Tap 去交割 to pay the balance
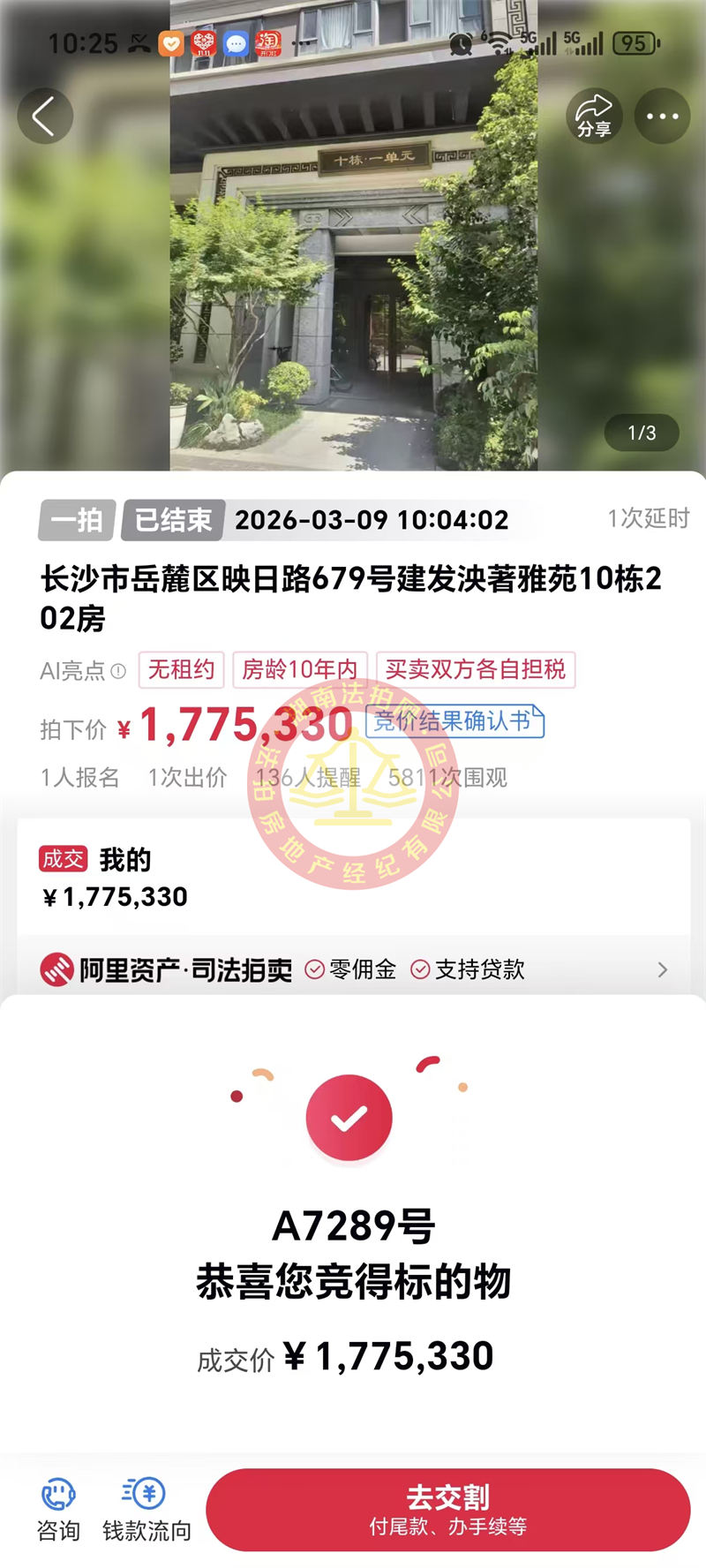The image size is (706, 1568). click(447, 1509)
